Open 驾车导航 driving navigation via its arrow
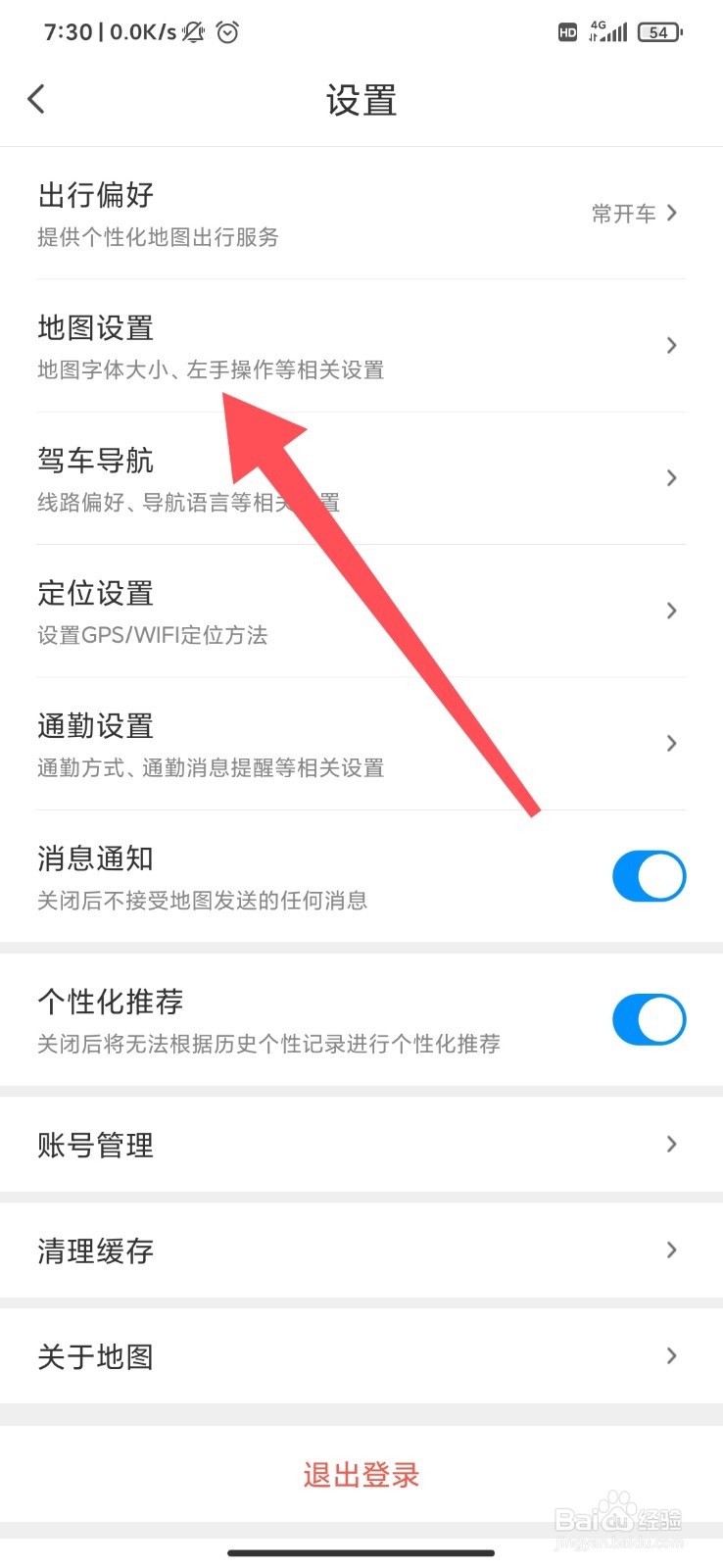 pos(672,478)
